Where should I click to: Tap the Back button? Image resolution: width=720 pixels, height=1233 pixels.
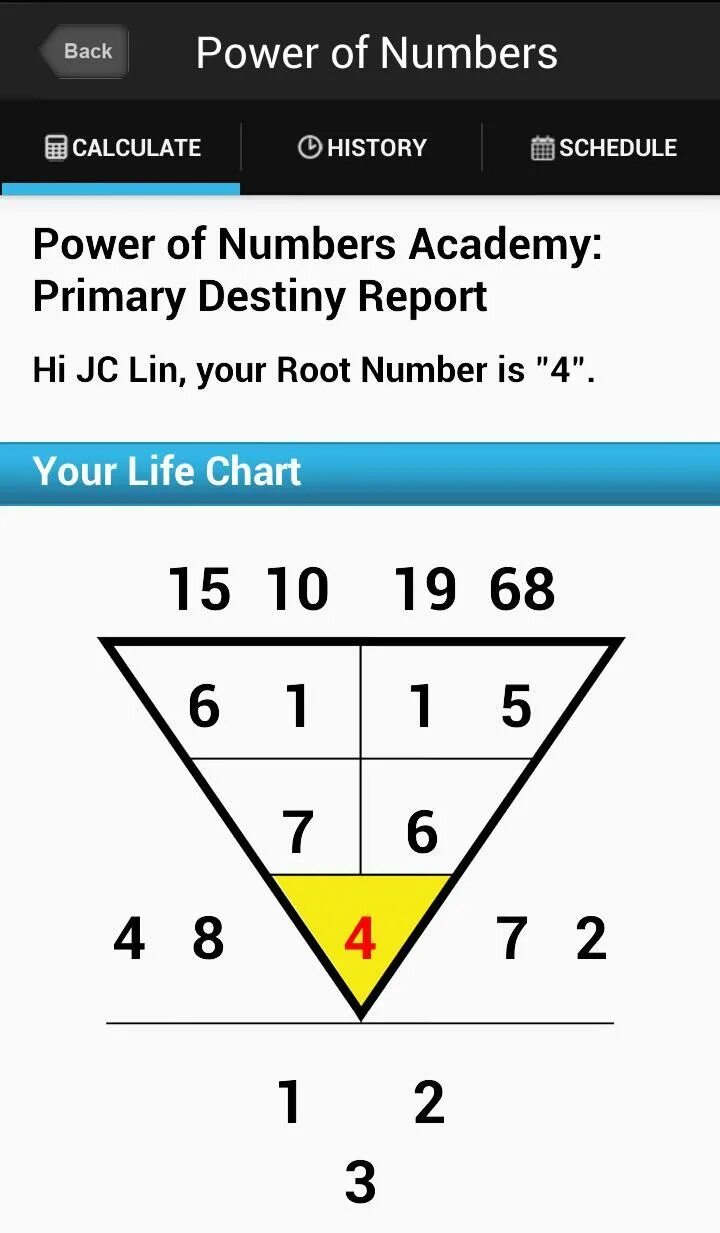coord(84,51)
